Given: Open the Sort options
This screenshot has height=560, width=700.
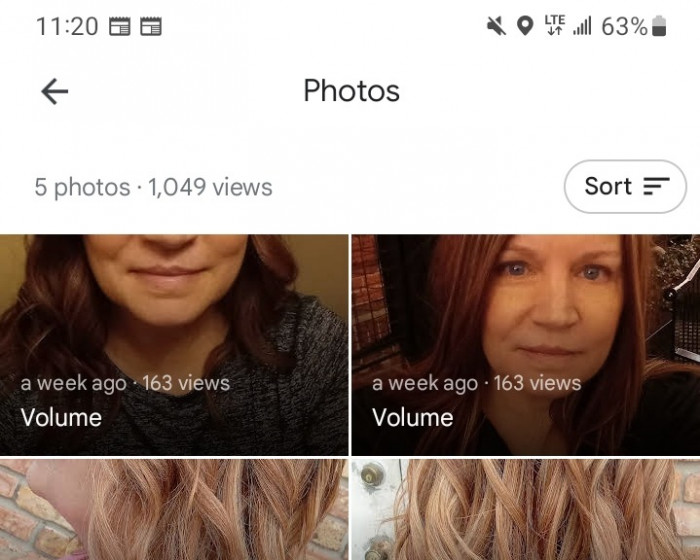Looking at the screenshot, I should pyautogui.click(x=625, y=186).
